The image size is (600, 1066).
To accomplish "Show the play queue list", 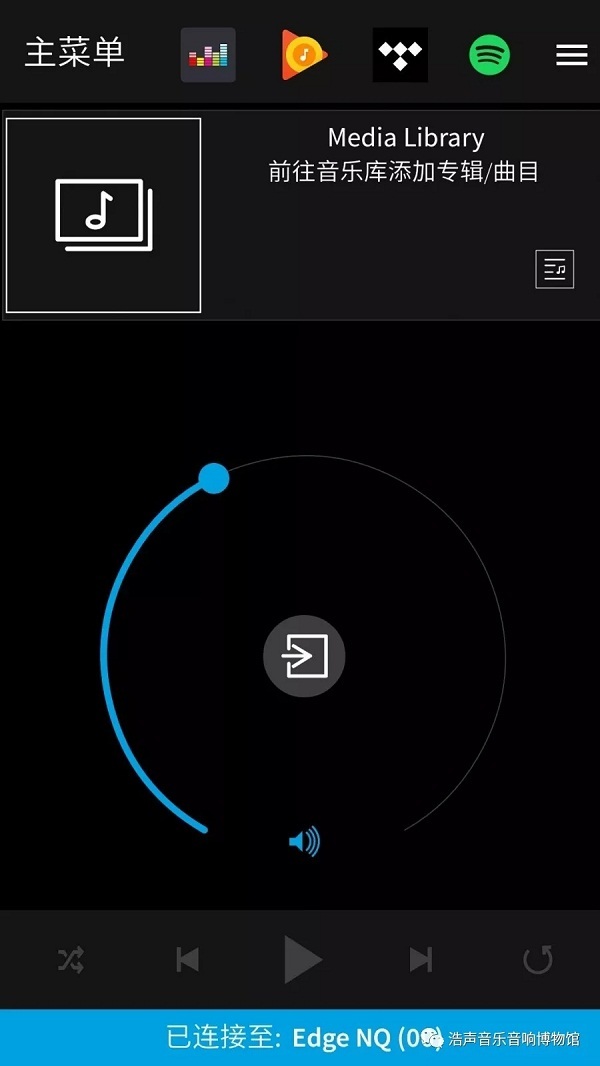I will [x=554, y=269].
